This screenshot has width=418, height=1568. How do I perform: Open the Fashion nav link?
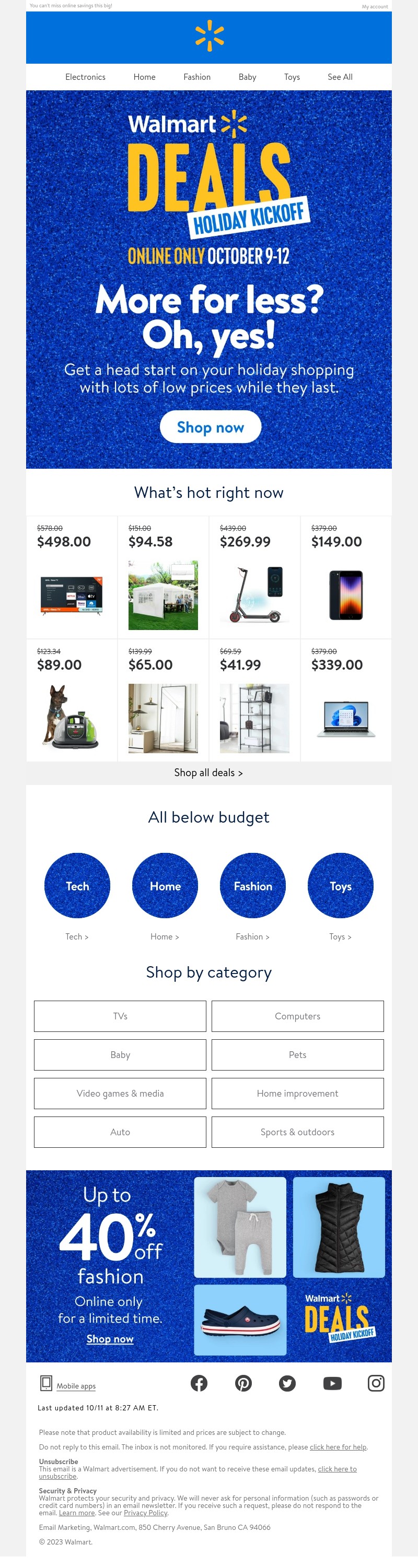(197, 77)
